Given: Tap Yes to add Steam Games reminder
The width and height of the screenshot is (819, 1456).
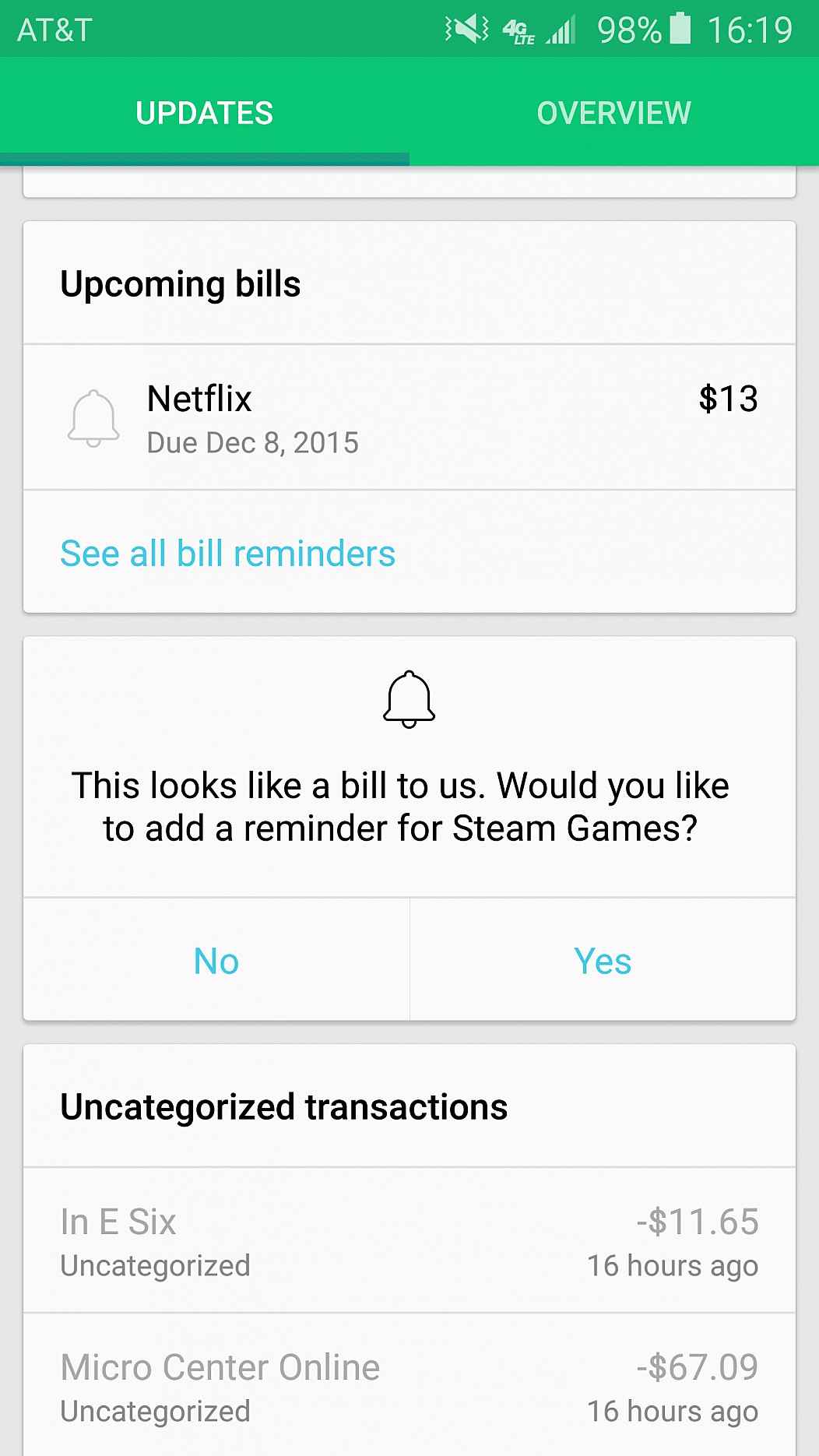Looking at the screenshot, I should click(603, 961).
